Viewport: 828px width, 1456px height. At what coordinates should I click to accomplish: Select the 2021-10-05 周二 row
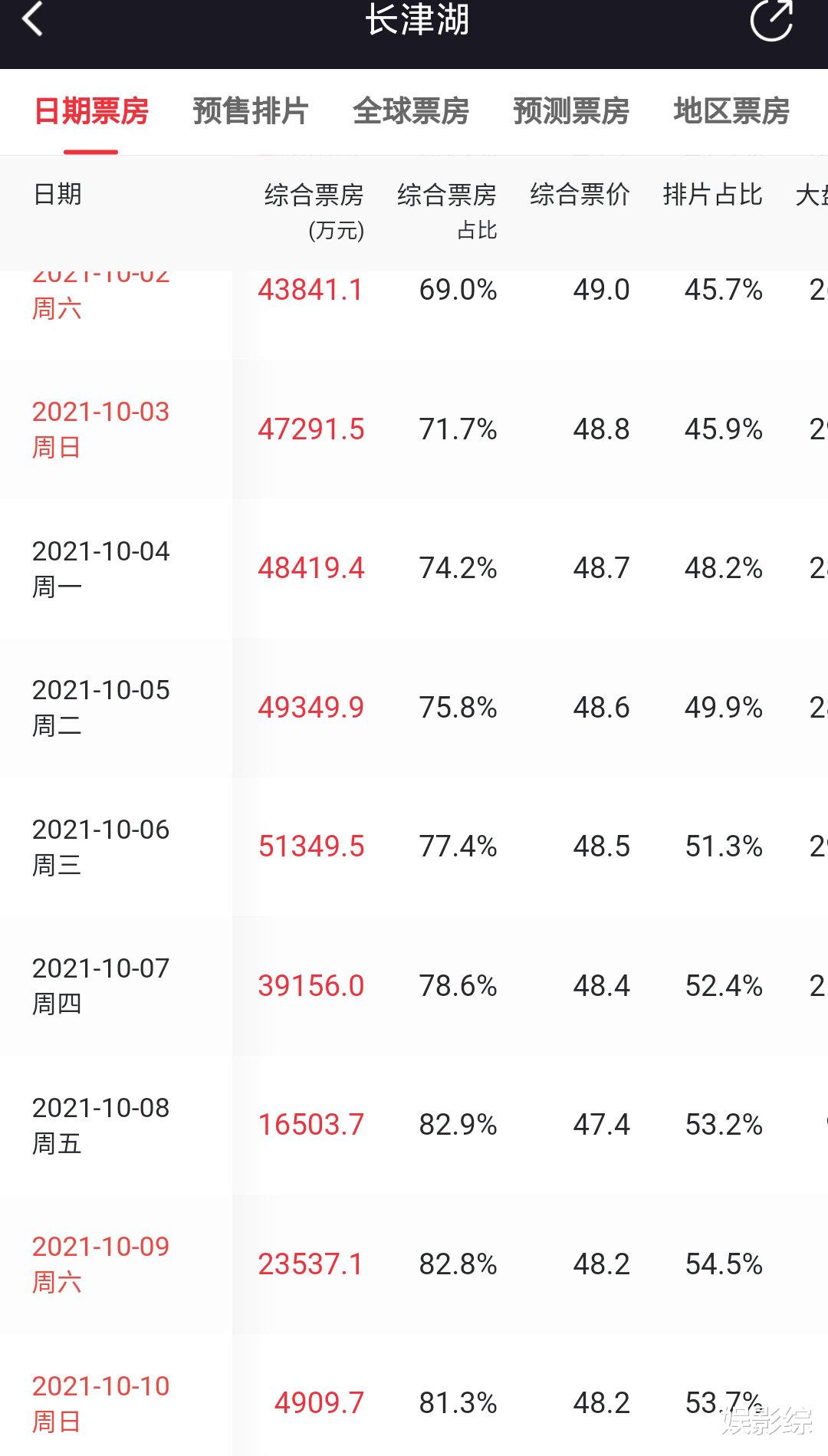click(102, 708)
